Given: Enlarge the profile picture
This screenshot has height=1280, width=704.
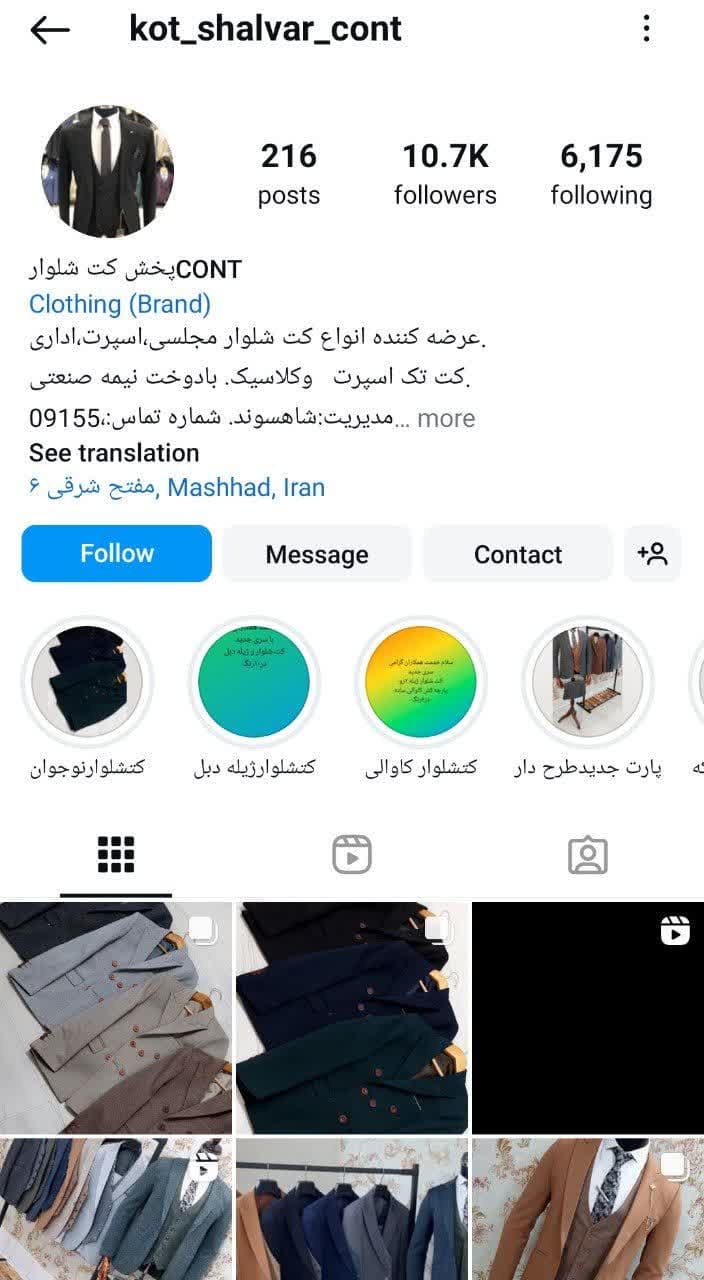Looking at the screenshot, I should click(x=107, y=171).
